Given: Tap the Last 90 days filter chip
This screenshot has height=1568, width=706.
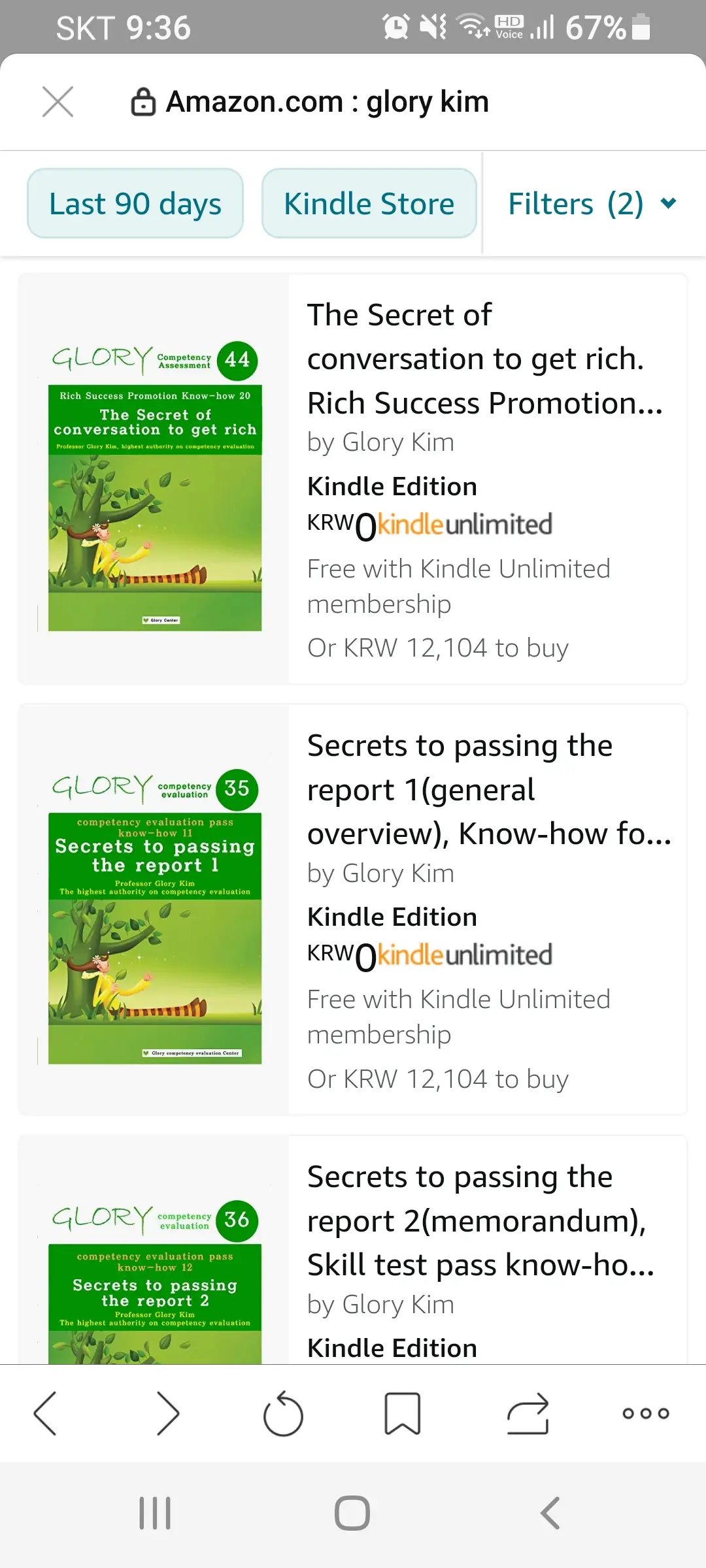Looking at the screenshot, I should 135,204.
